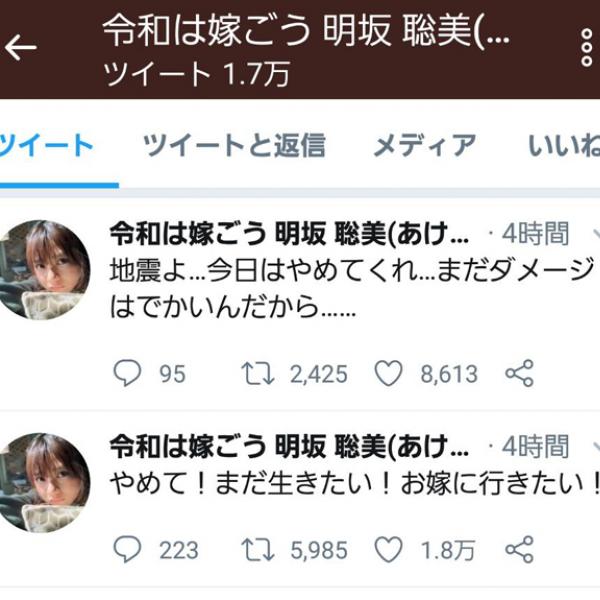
Task: Like the やめて！まだ生きたい tweet
Action: click(x=388, y=549)
